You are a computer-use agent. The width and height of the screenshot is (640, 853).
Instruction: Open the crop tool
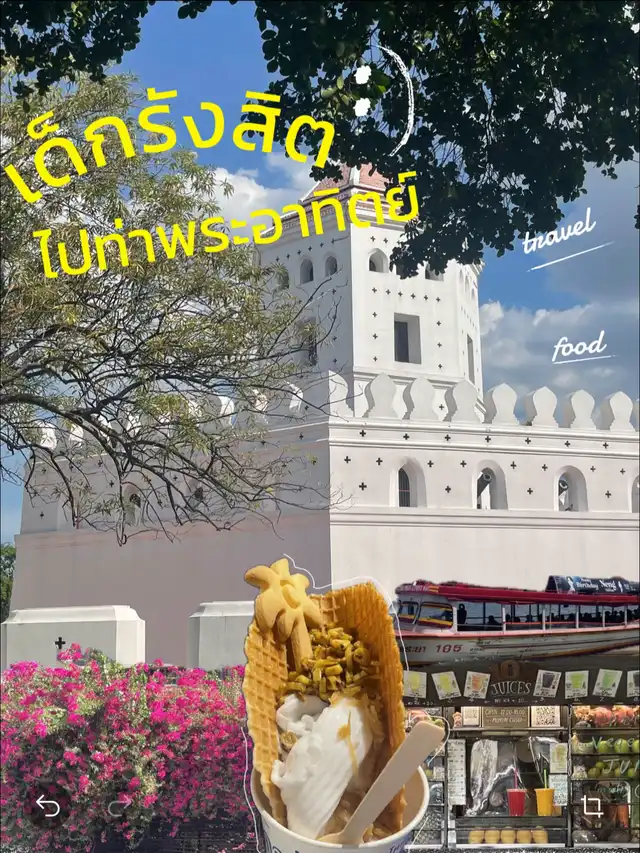pos(592,806)
